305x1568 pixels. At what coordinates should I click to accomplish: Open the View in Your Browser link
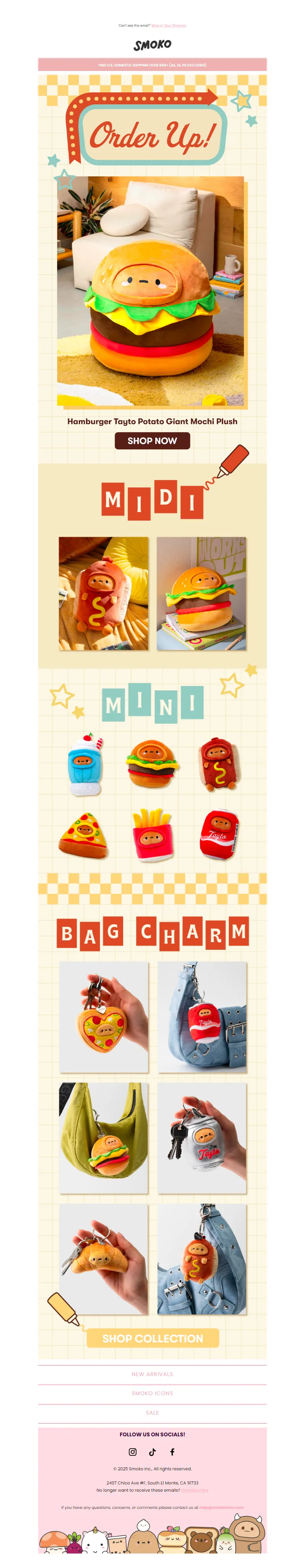click(x=168, y=26)
